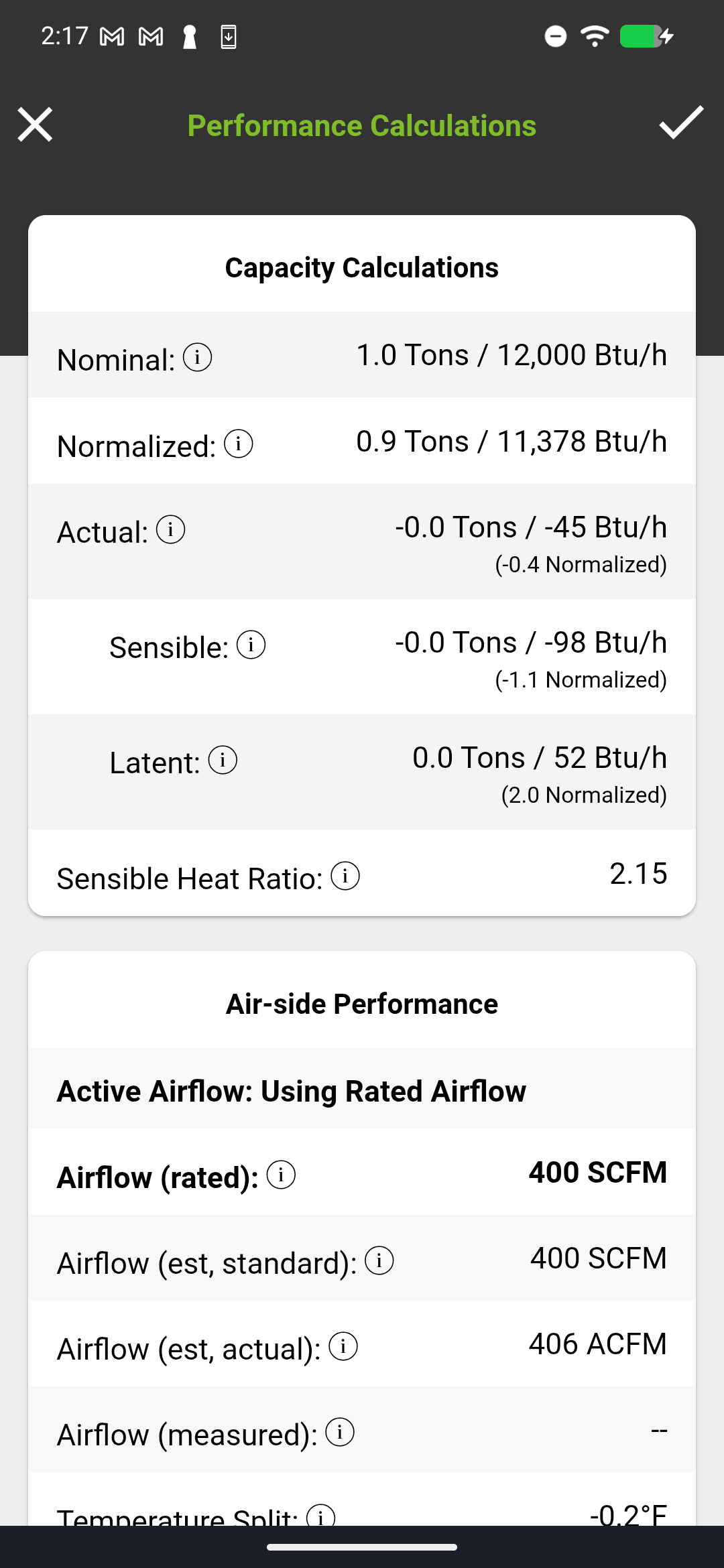Tap the Wi-Fi status icon
724x1568 pixels.
(593, 37)
